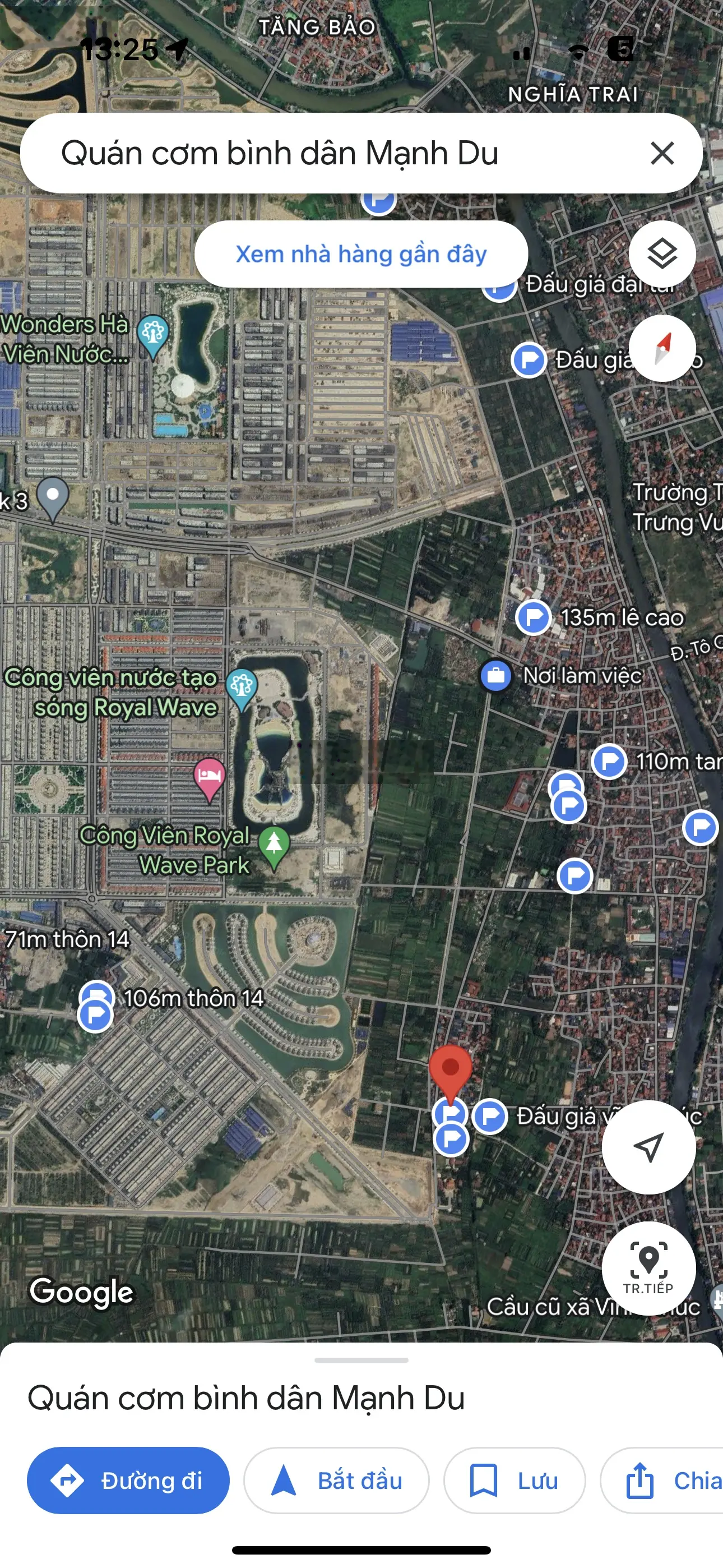Screen dimensions: 723x1568
Task: Clear the search with the X icon
Action: pos(662,153)
